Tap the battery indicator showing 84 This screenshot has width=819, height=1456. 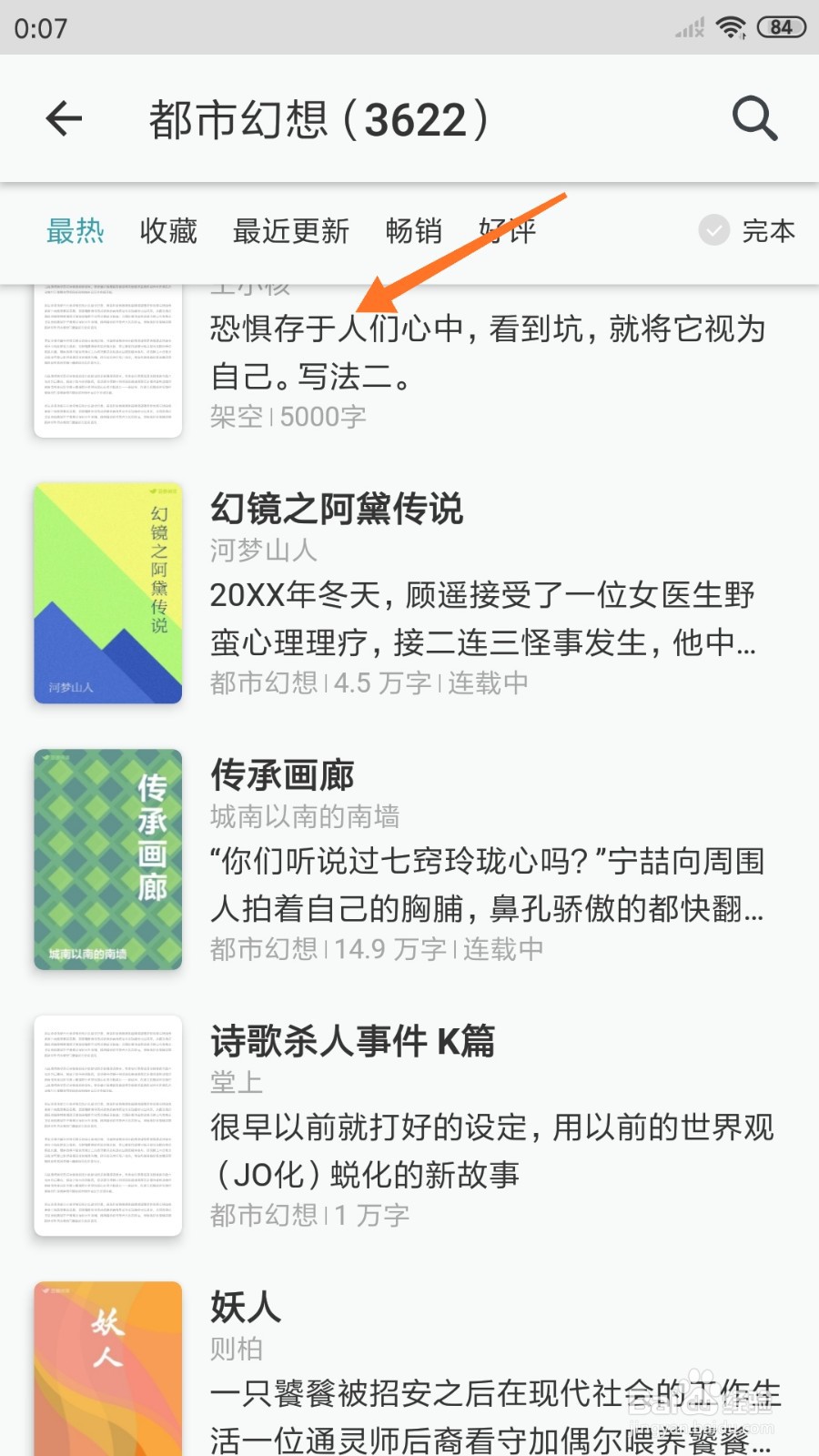pos(780,27)
